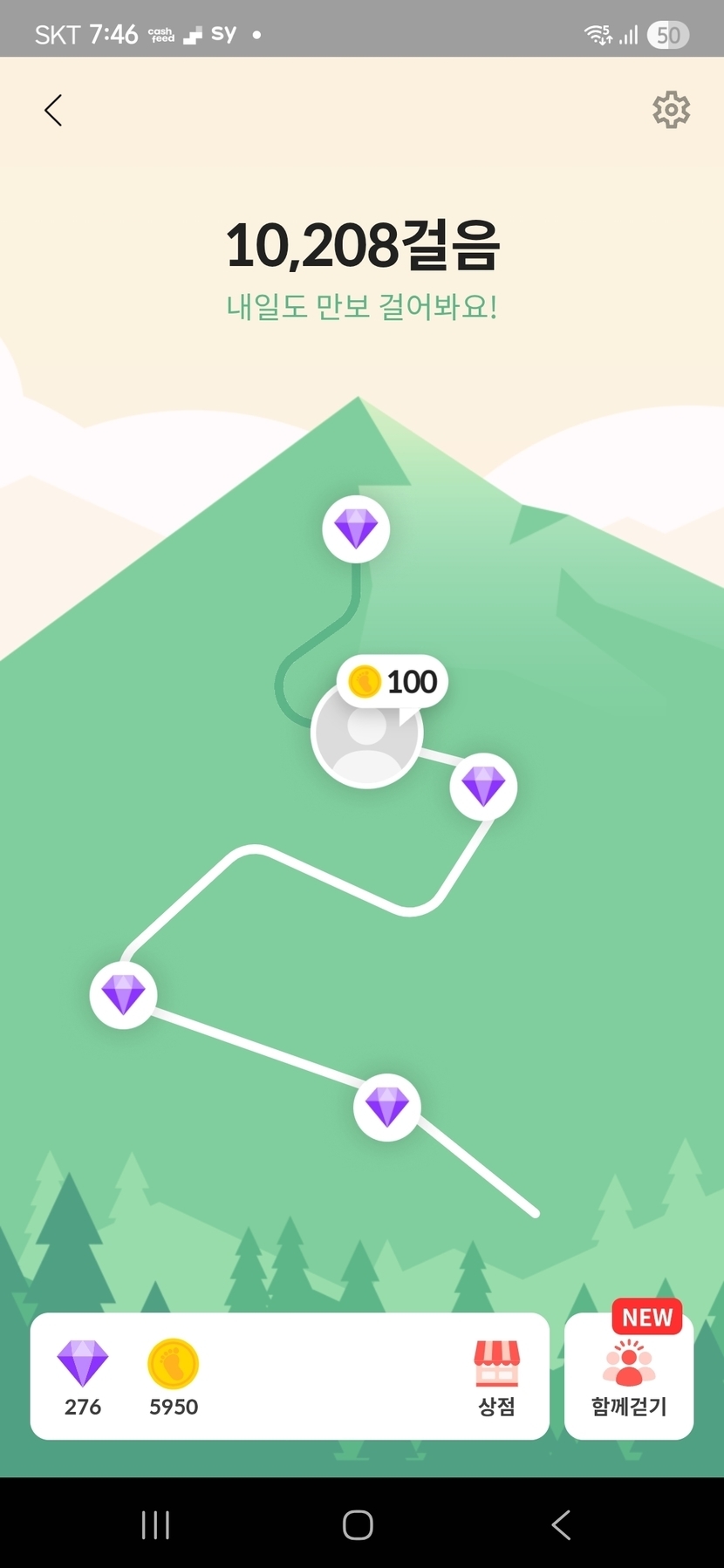Go back using the top-left arrow
This screenshot has height=1568, width=724.
click(x=53, y=111)
